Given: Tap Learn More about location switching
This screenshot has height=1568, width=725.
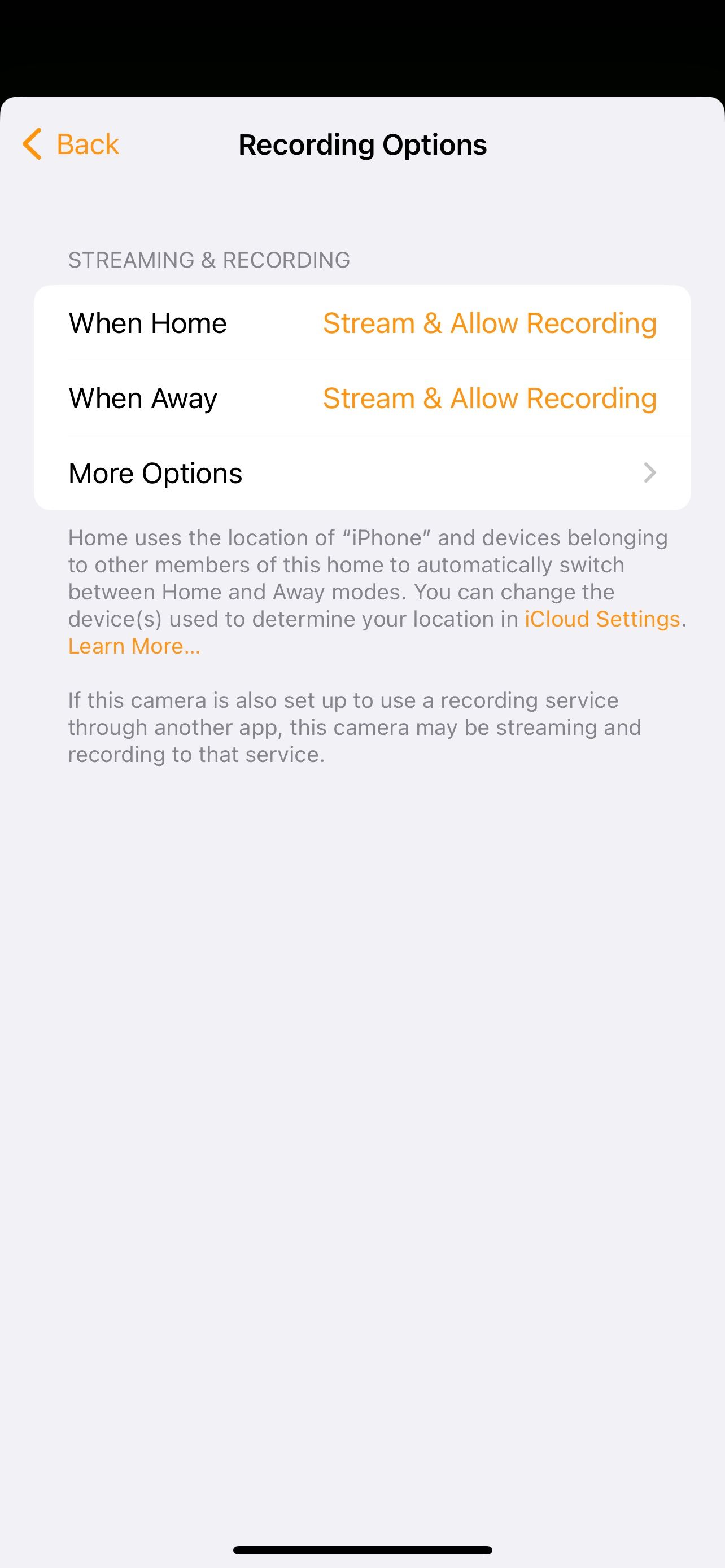Looking at the screenshot, I should coord(134,645).
